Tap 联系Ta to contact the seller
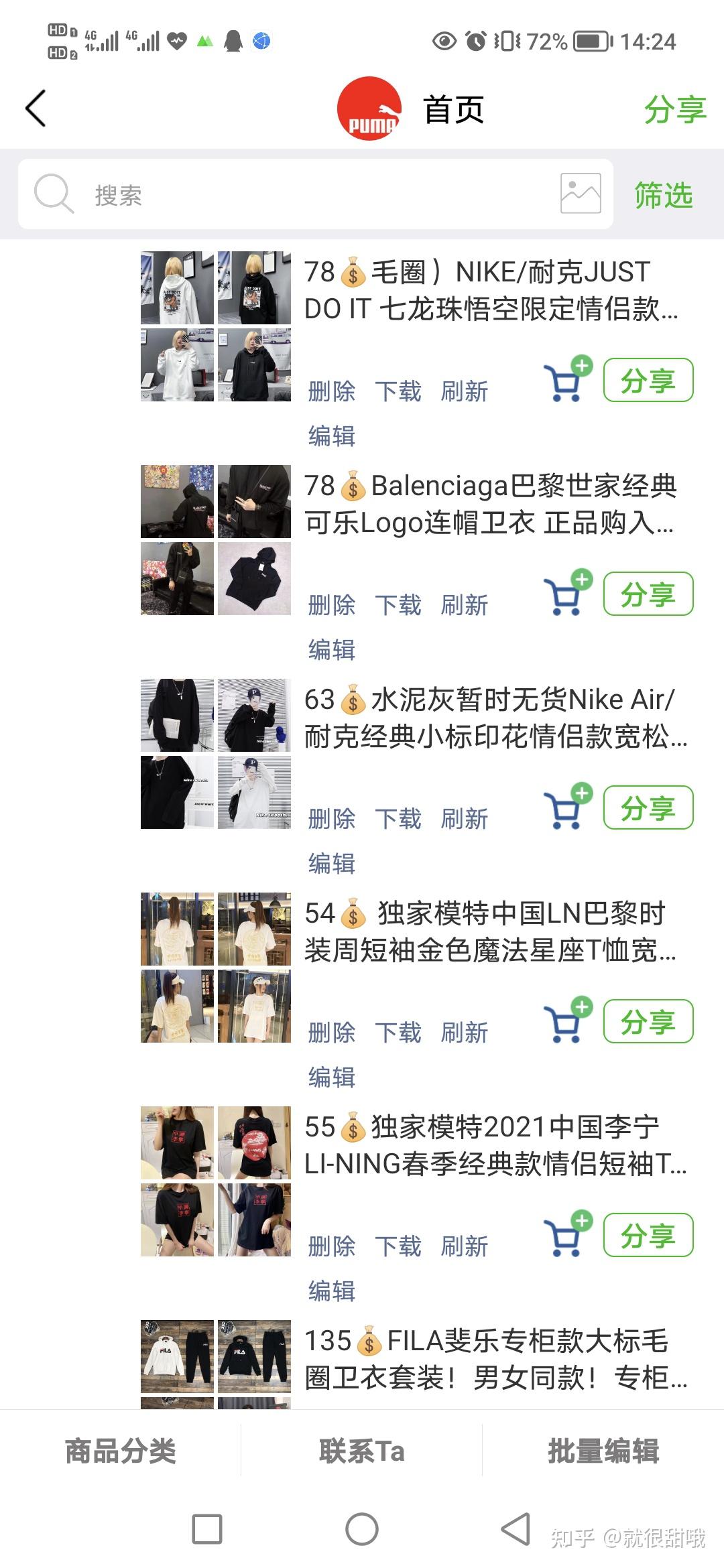The width and height of the screenshot is (724, 1568). tap(362, 1451)
